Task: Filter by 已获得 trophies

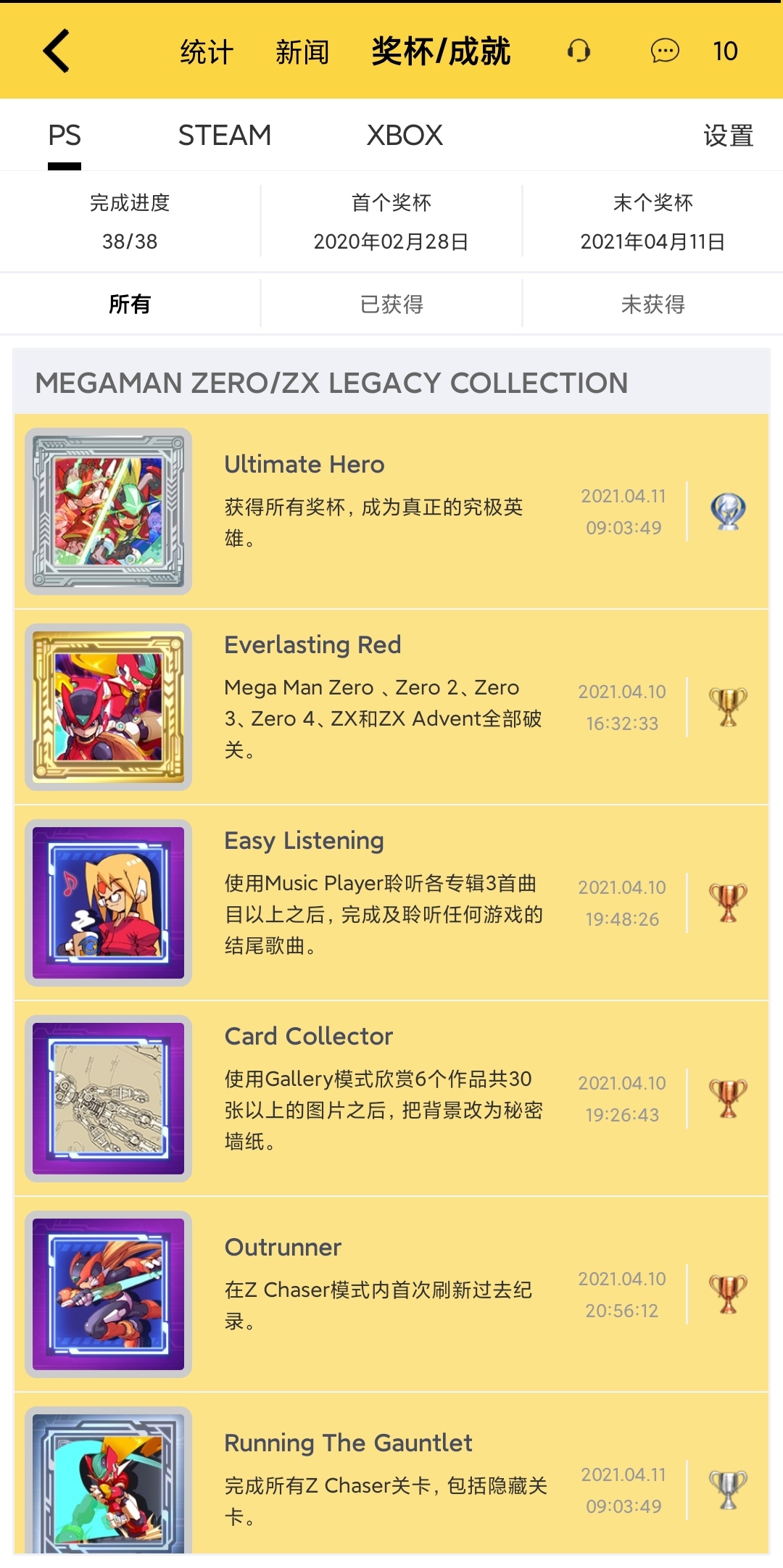Action: (x=391, y=304)
